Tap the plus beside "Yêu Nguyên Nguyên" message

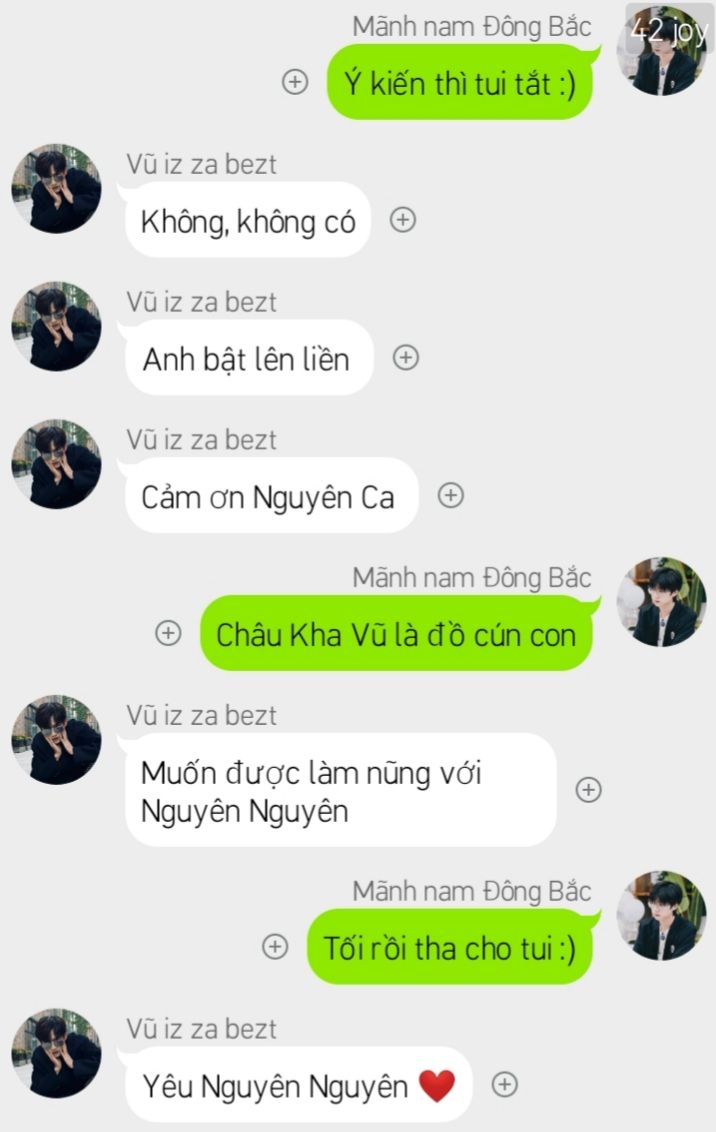tap(505, 1084)
